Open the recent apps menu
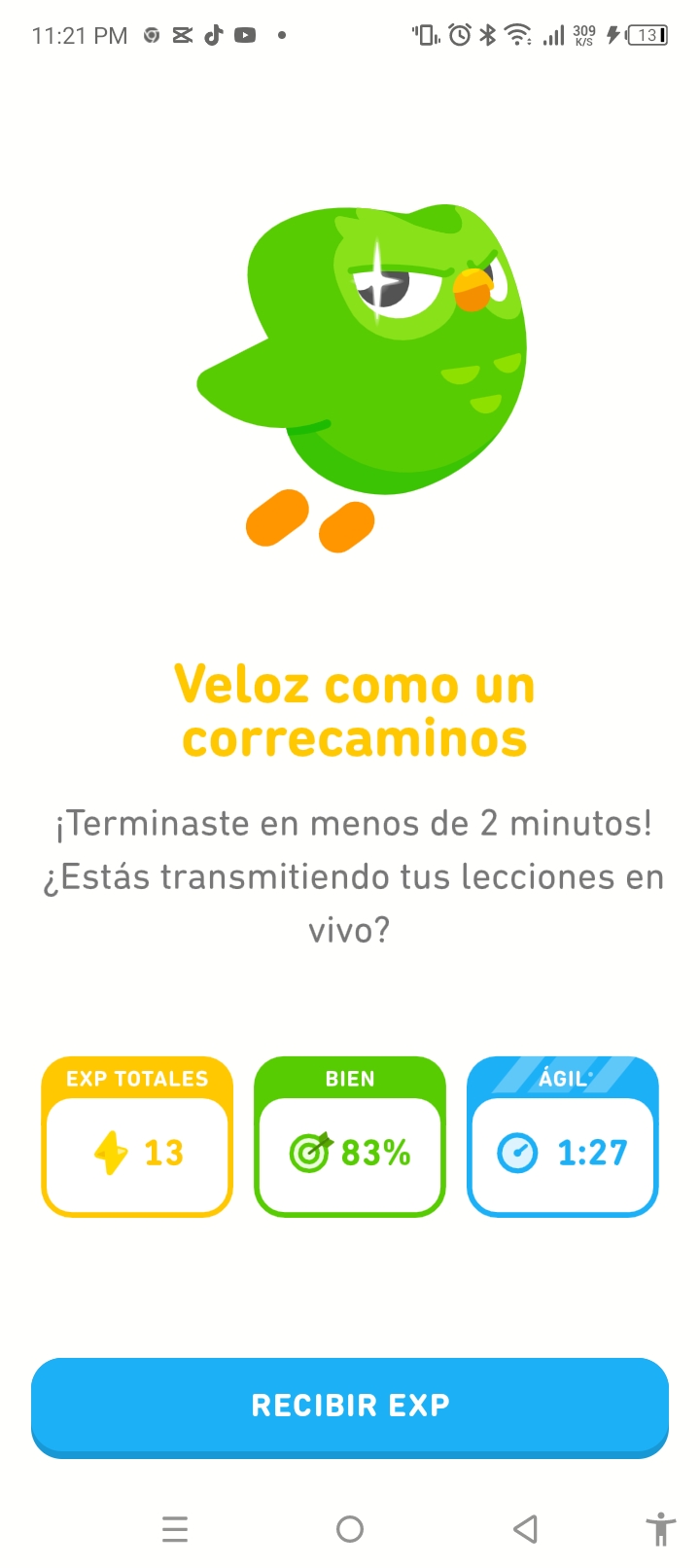The width and height of the screenshot is (700, 1568). click(x=175, y=1529)
